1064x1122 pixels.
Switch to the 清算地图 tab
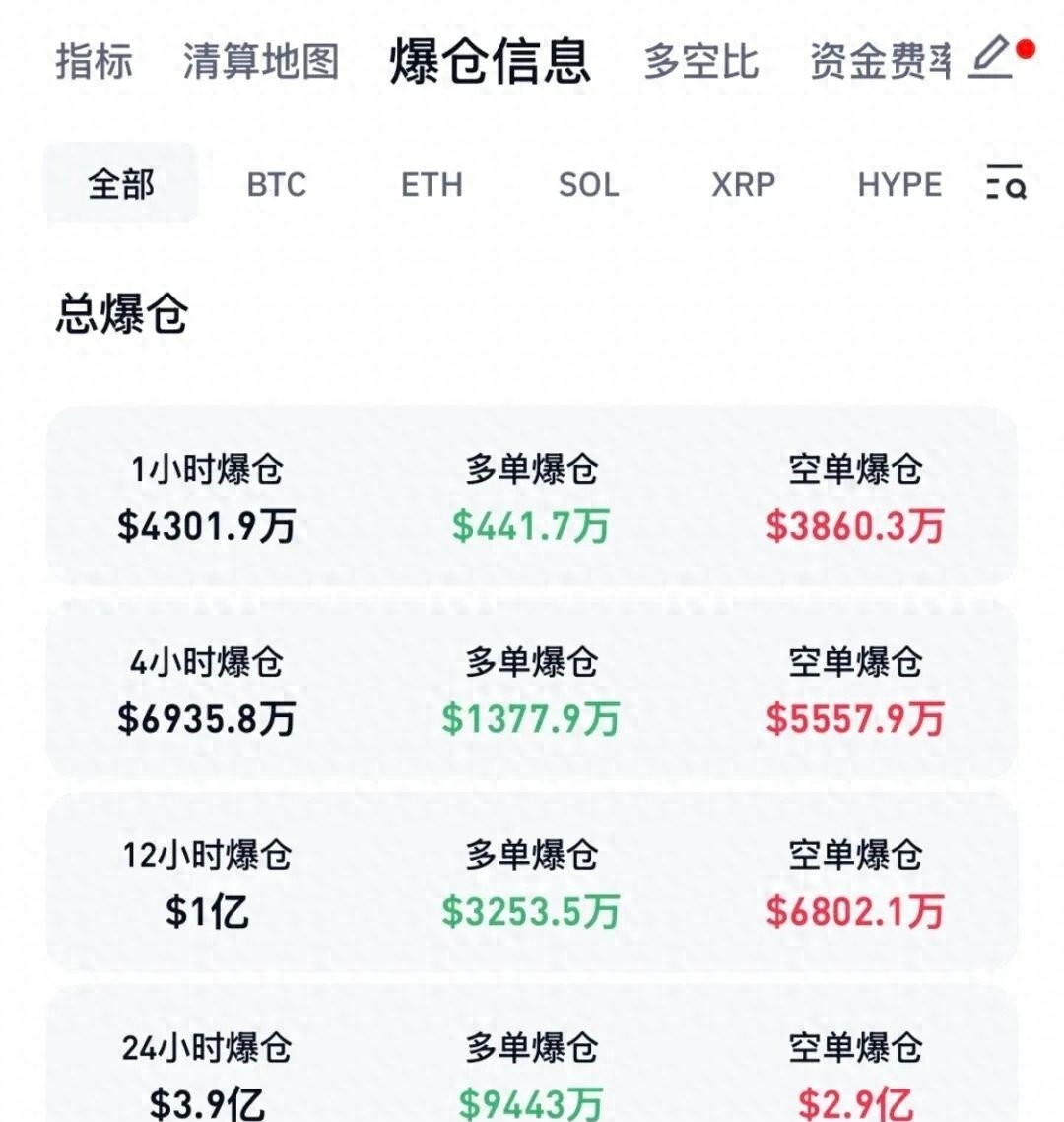(261, 61)
